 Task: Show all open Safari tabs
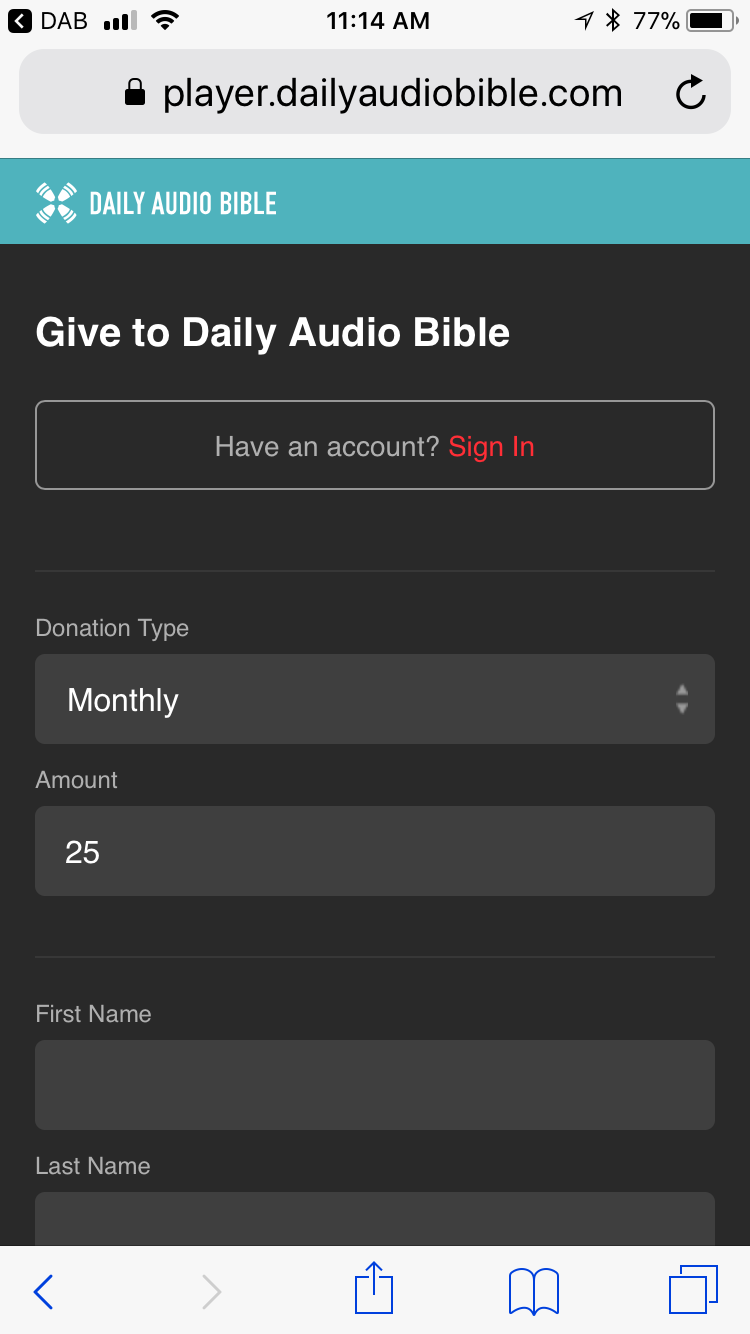(x=692, y=1289)
